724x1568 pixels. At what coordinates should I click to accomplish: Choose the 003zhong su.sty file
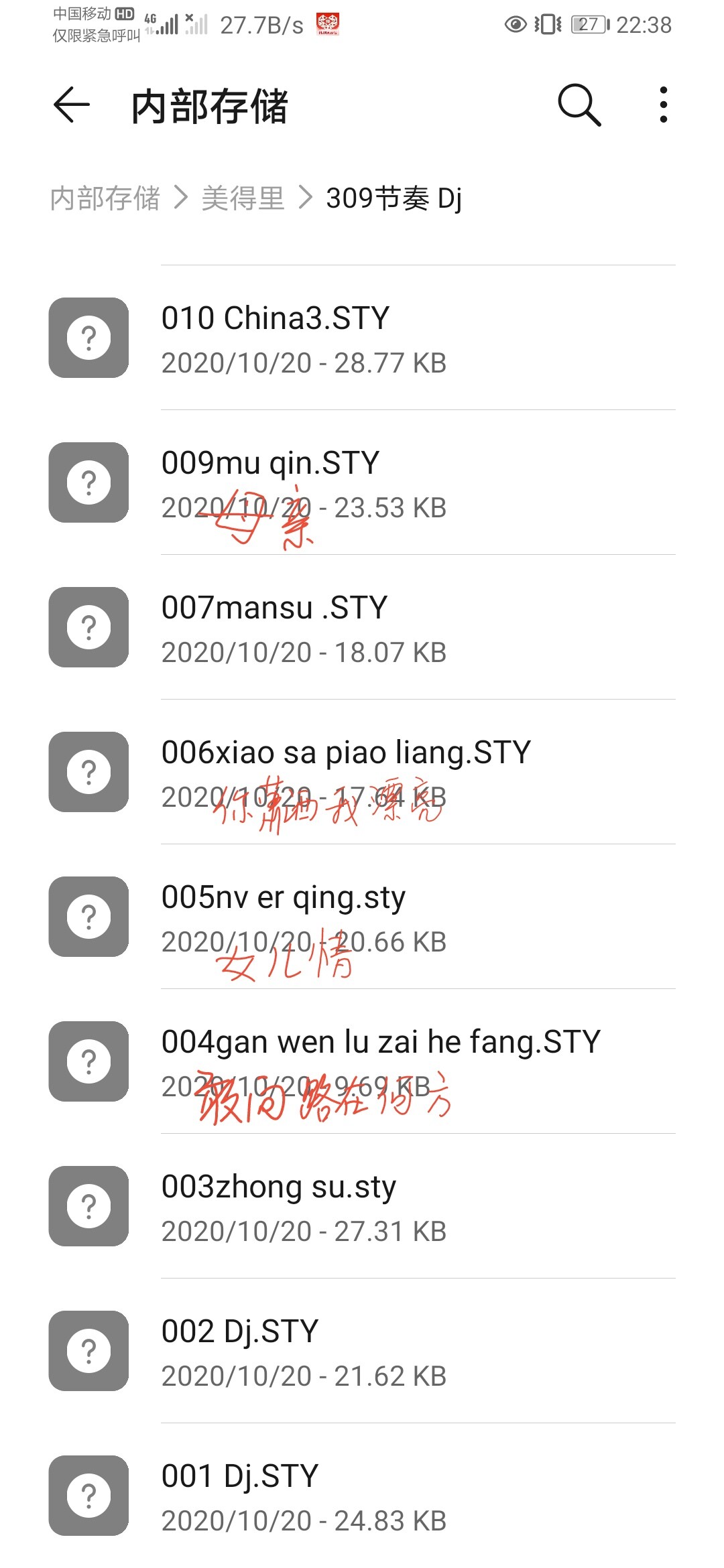(362, 1206)
